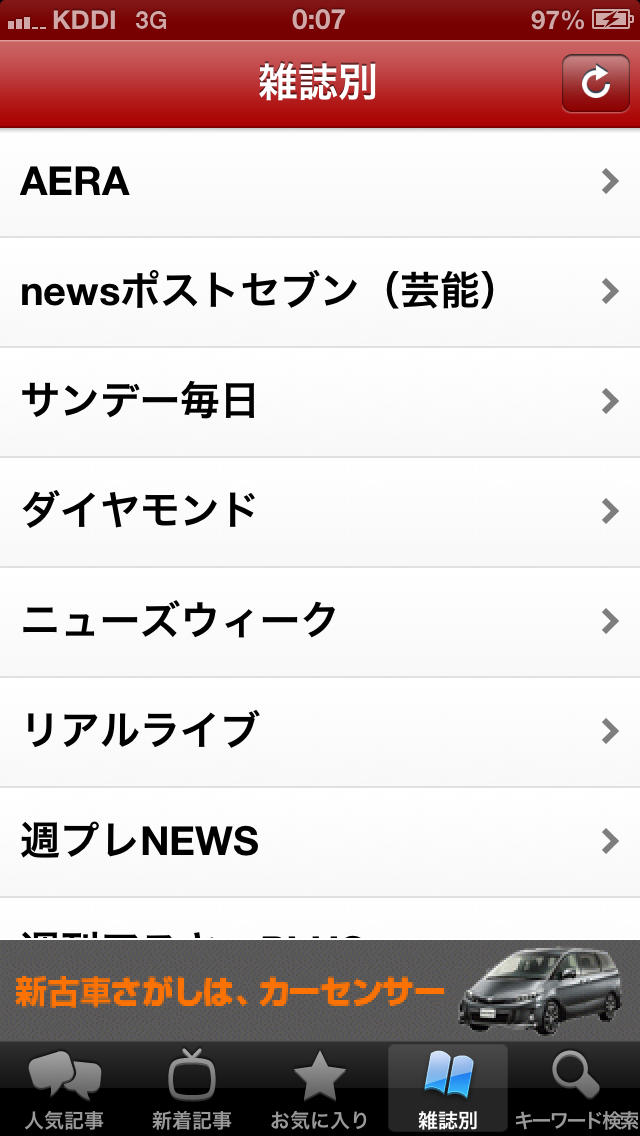Viewport: 640px width, 1136px height.
Task: Switch to the 新着記事 tab
Action: (x=192, y=1090)
